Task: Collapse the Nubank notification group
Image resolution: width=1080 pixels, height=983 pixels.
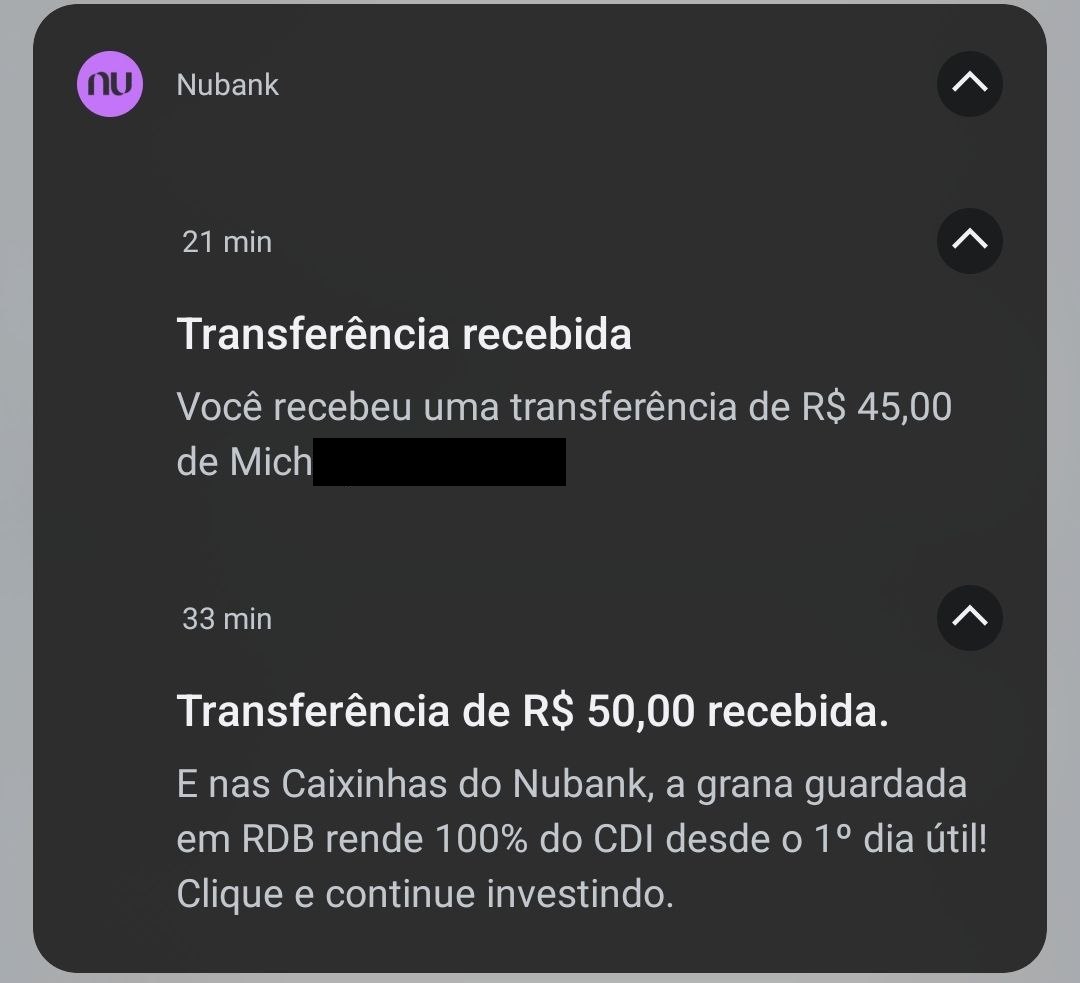Action: click(969, 84)
